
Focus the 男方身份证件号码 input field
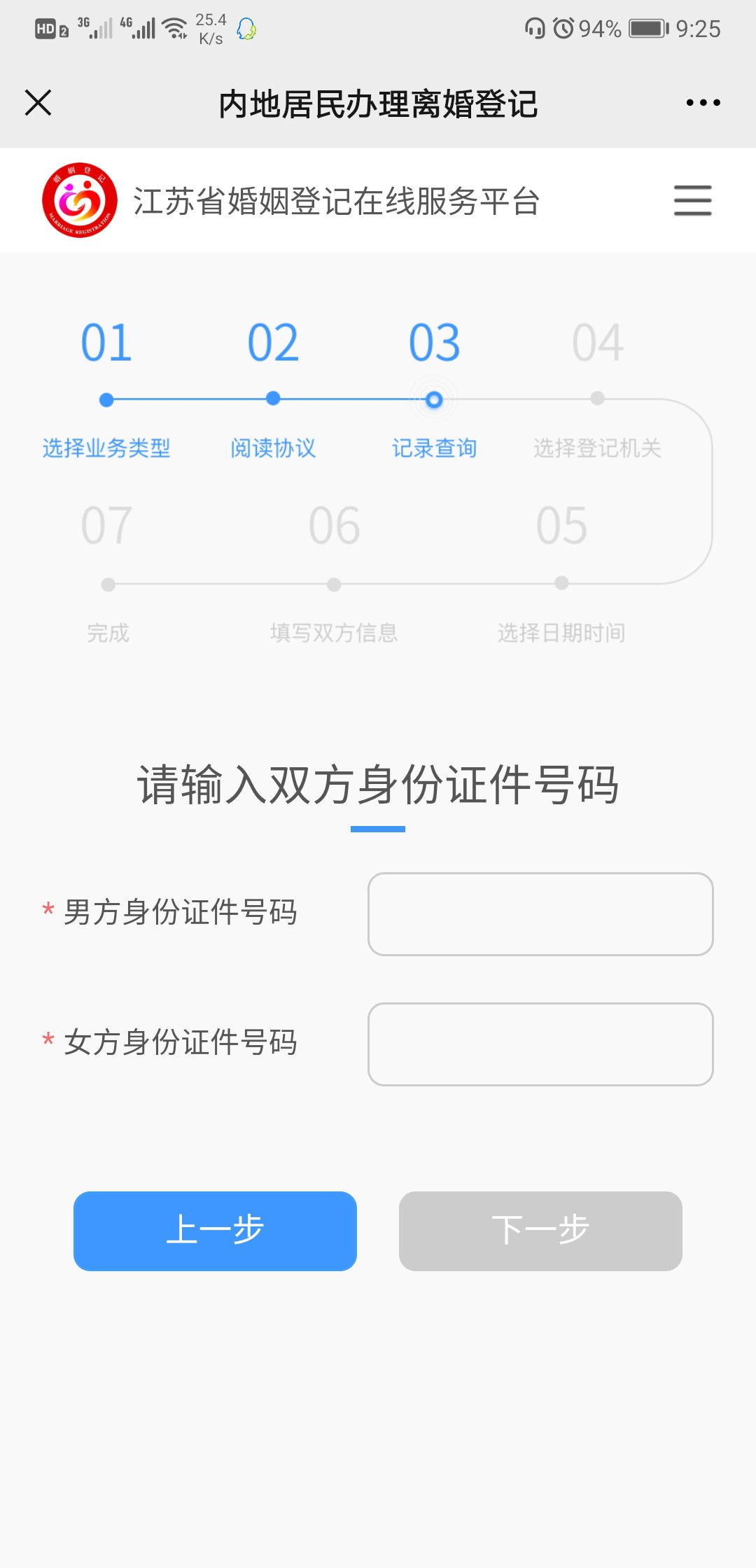[x=540, y=913]
